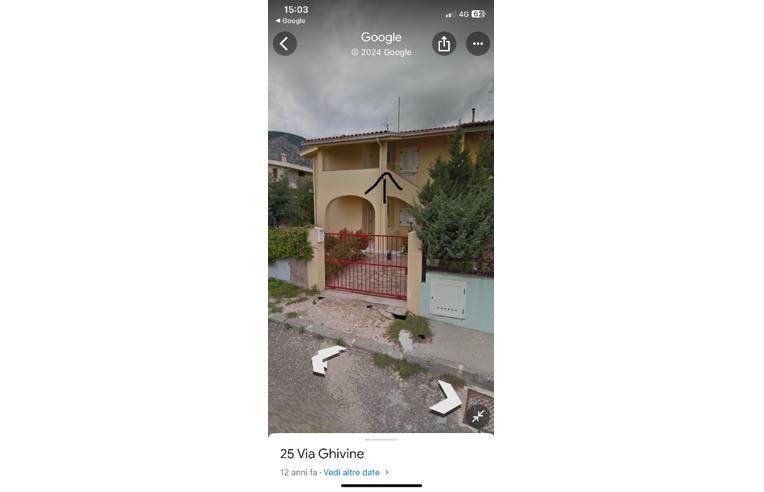
Task: Tap the 25 Via Ghivine sheet handle
Action: [x=381, y=439]
